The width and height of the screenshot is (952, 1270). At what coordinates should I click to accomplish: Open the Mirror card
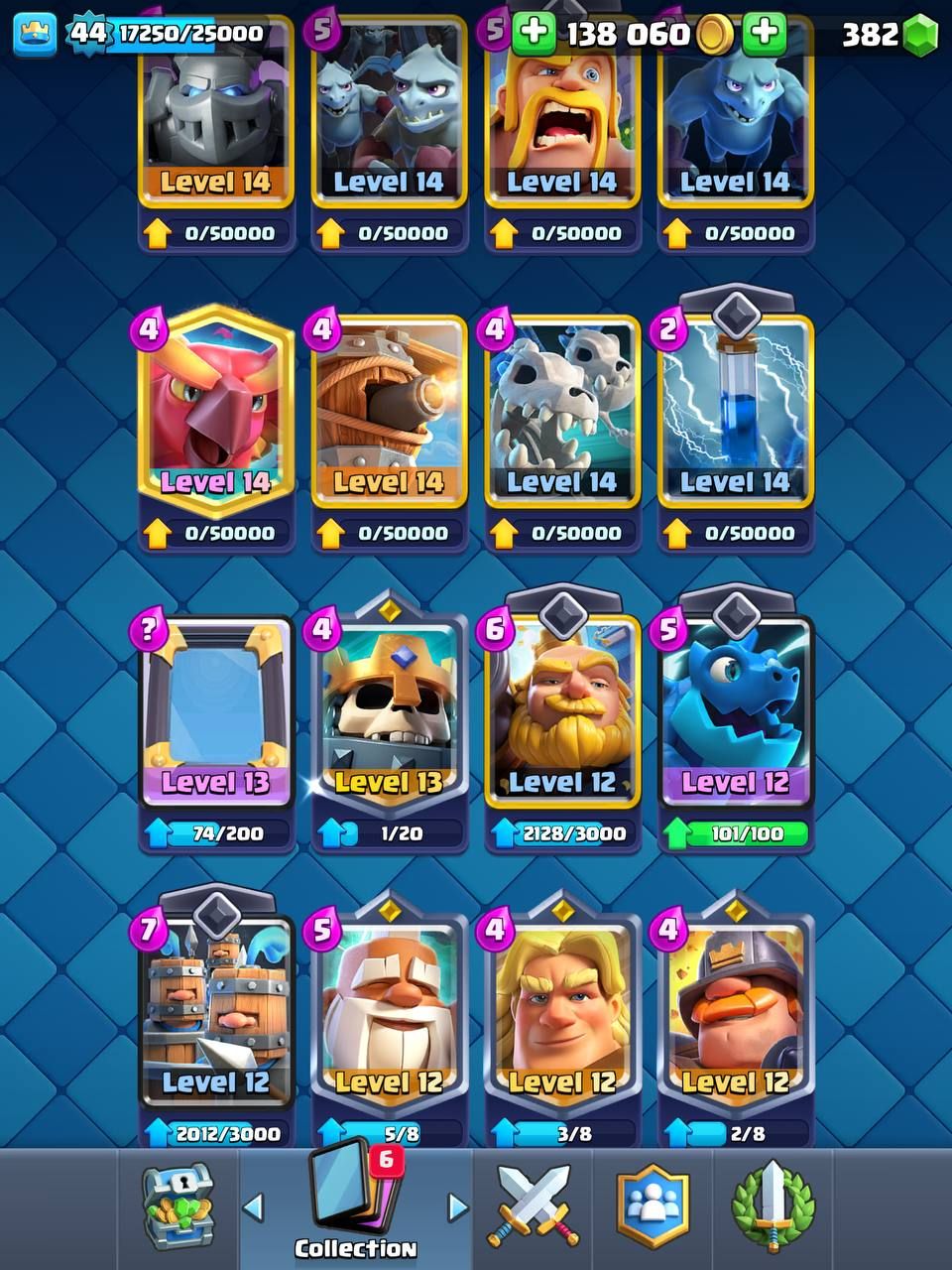[215, 711]
